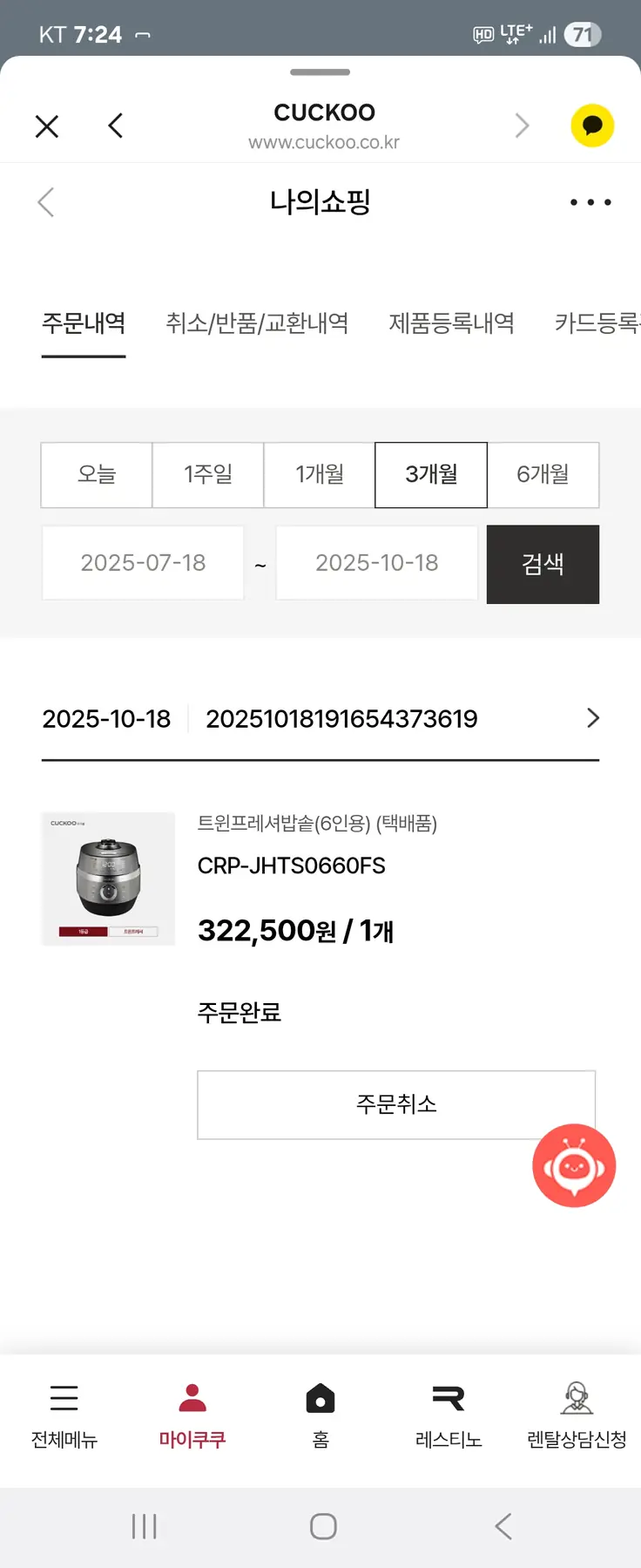Select the 6개월 period filter
The image size is (641, 1568).
coord(543,474)
